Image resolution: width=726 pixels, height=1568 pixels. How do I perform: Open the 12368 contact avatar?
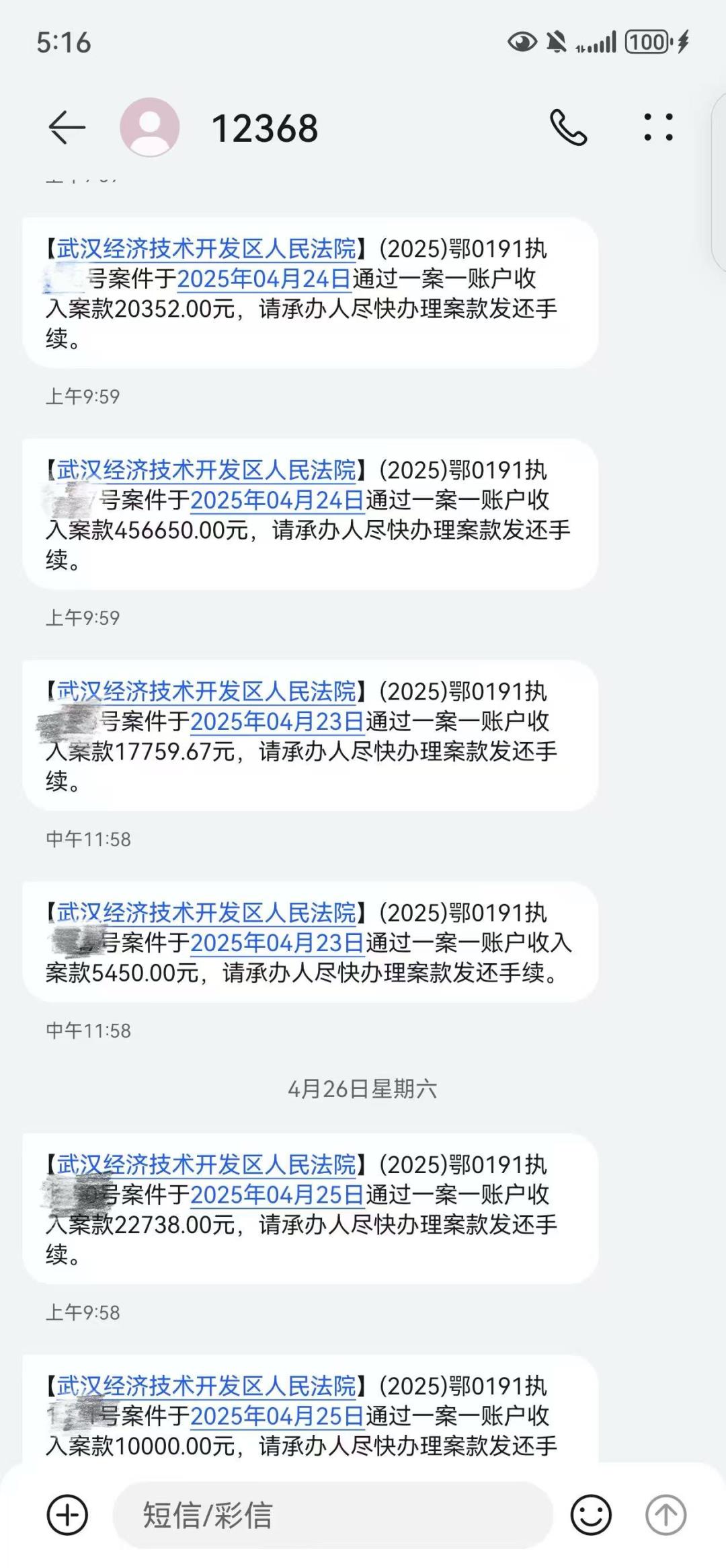[x=149, y=128]
